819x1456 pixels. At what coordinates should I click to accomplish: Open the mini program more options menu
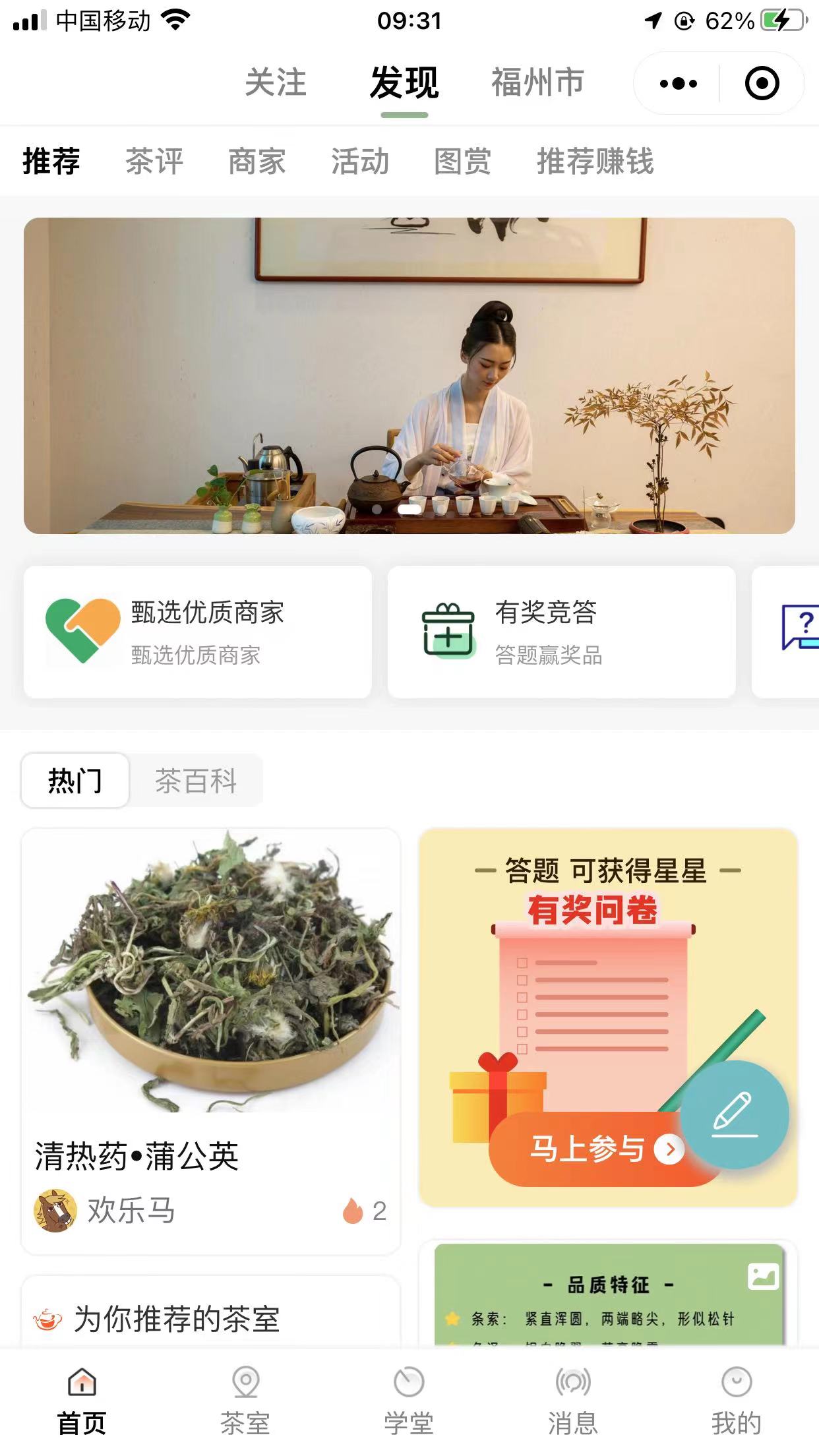coord(678,84)
